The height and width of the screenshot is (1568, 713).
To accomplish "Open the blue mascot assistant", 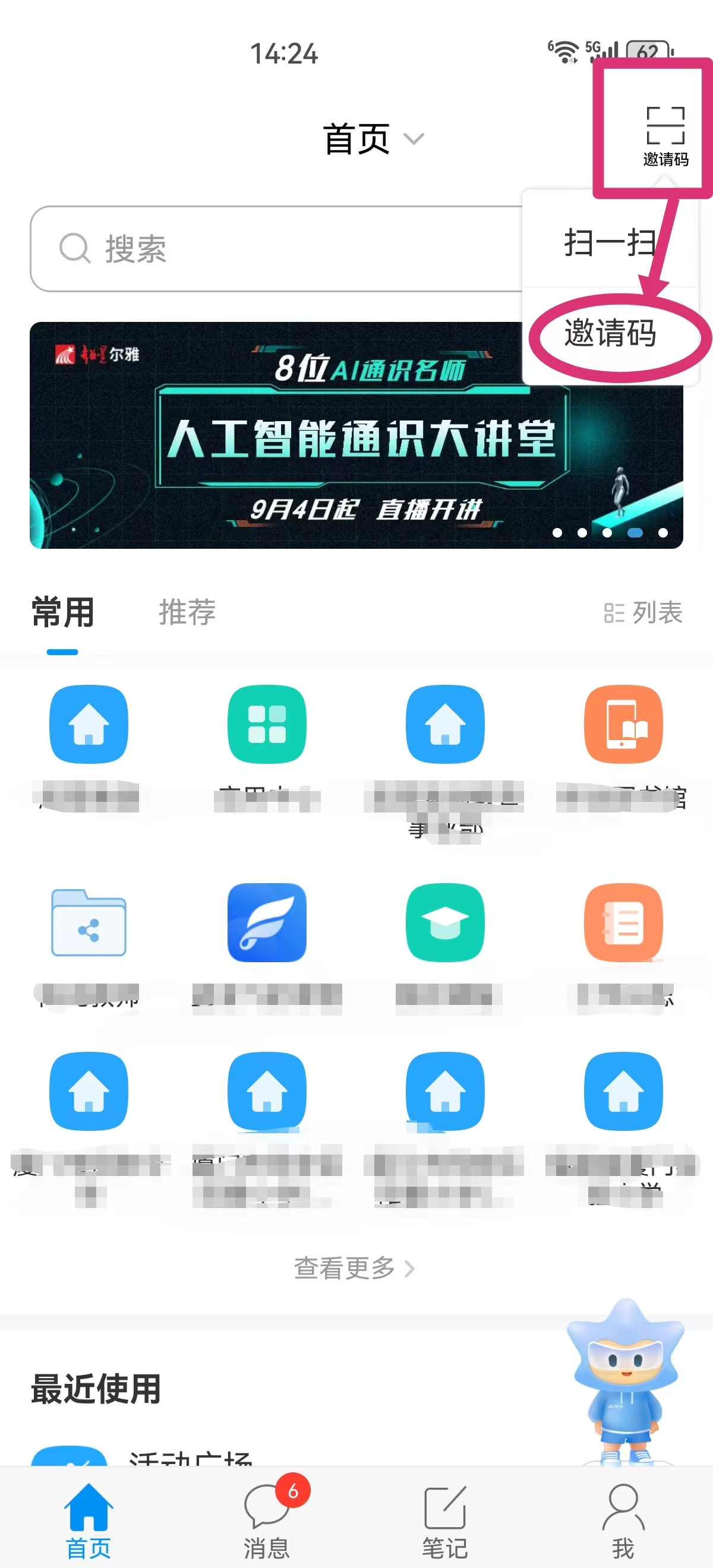I will [625, 1382].
